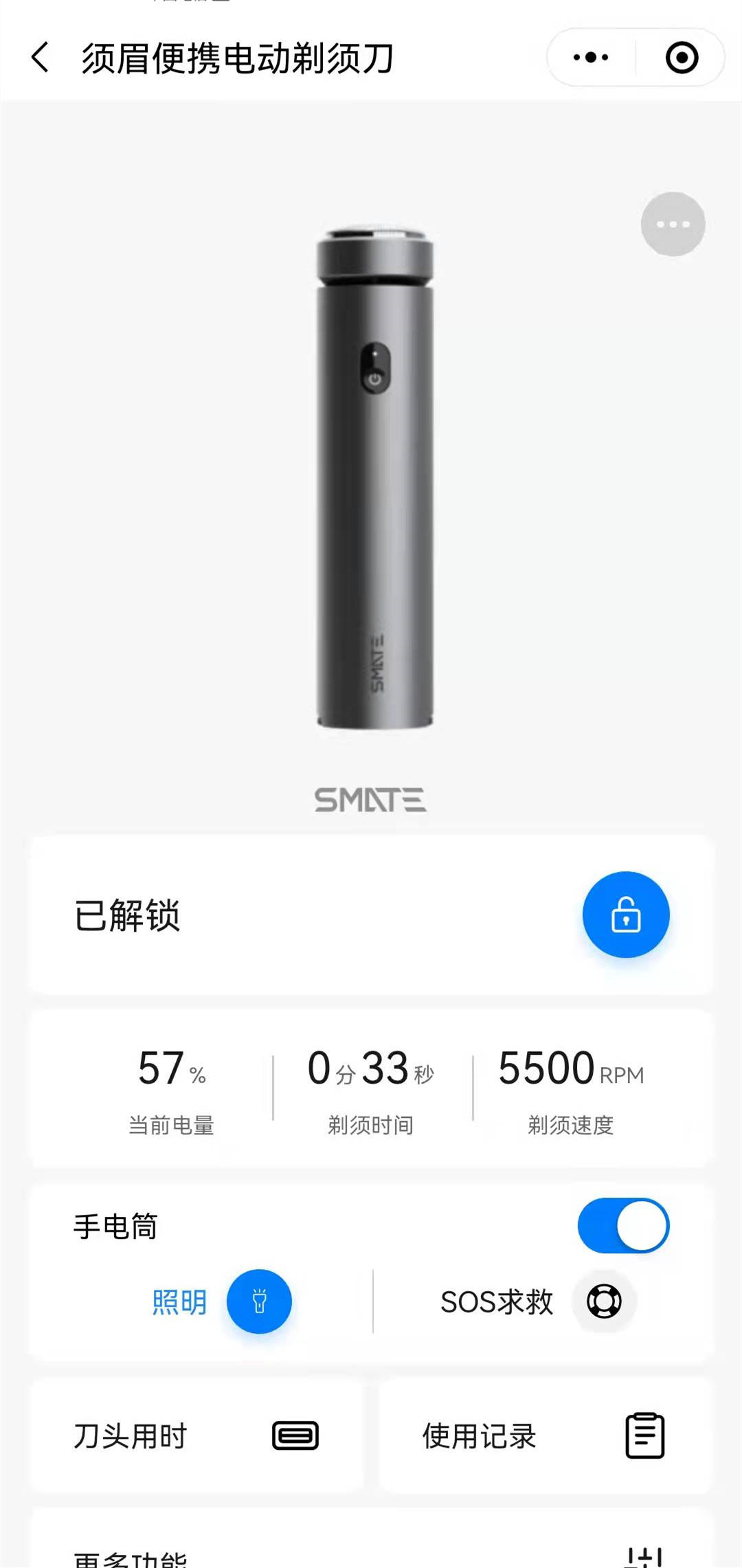This screenshot has height=1568, width=742.
Task: Tap the SMATE brand logo text
Action: point(370,798)
